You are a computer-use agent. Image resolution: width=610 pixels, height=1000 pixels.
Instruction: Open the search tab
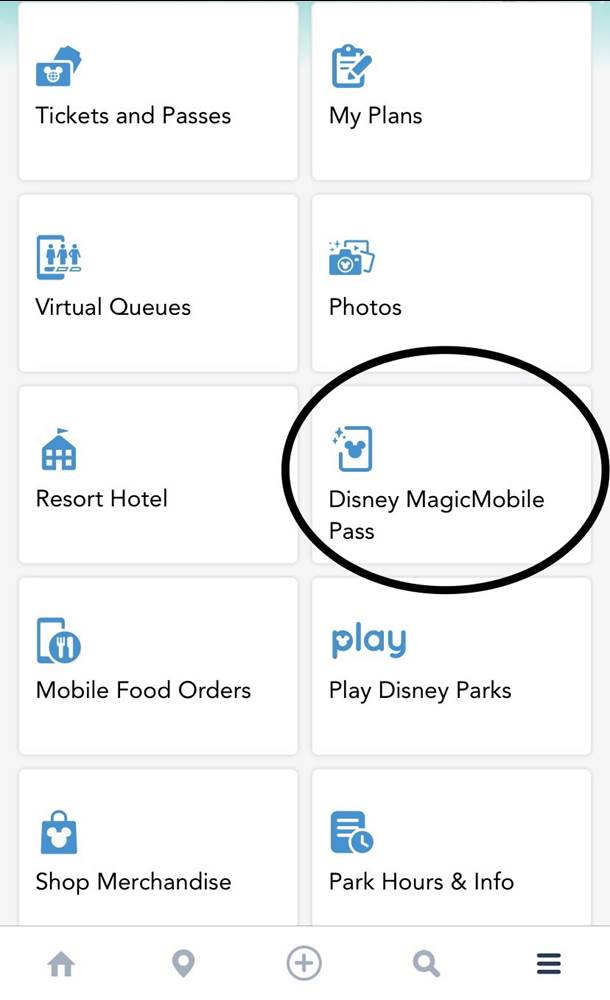(x=426, y=964)
